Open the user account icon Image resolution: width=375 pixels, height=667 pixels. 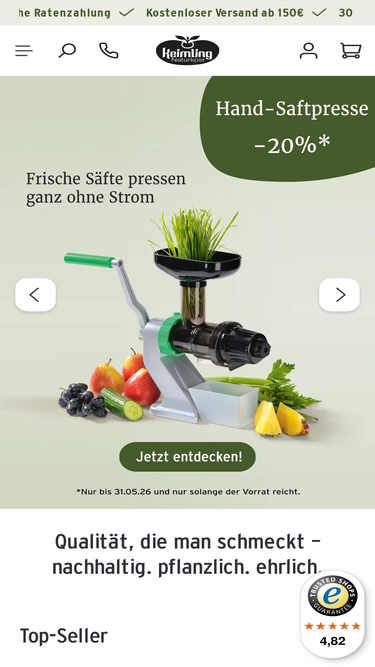click(309, 51)
